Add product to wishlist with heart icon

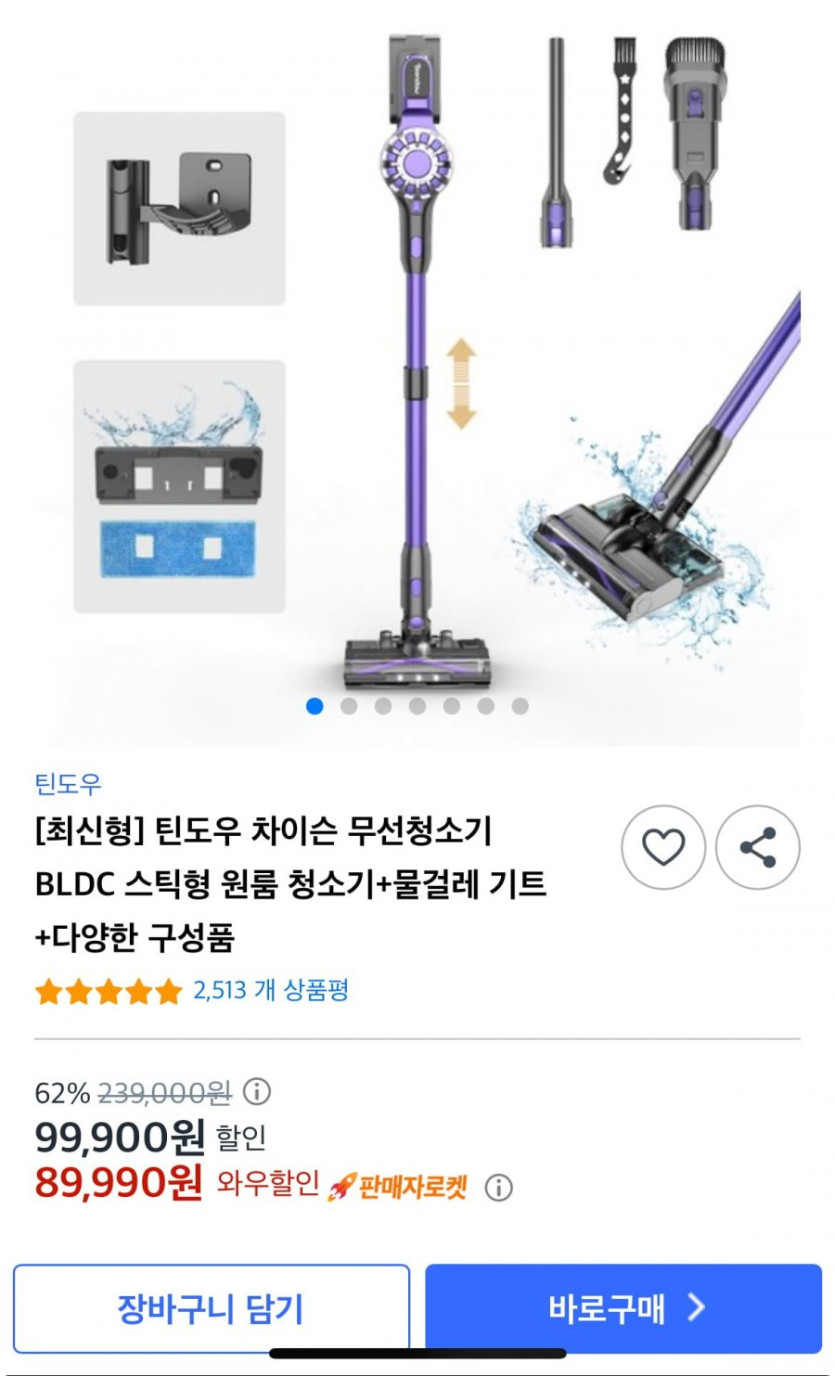coord(663,848)
